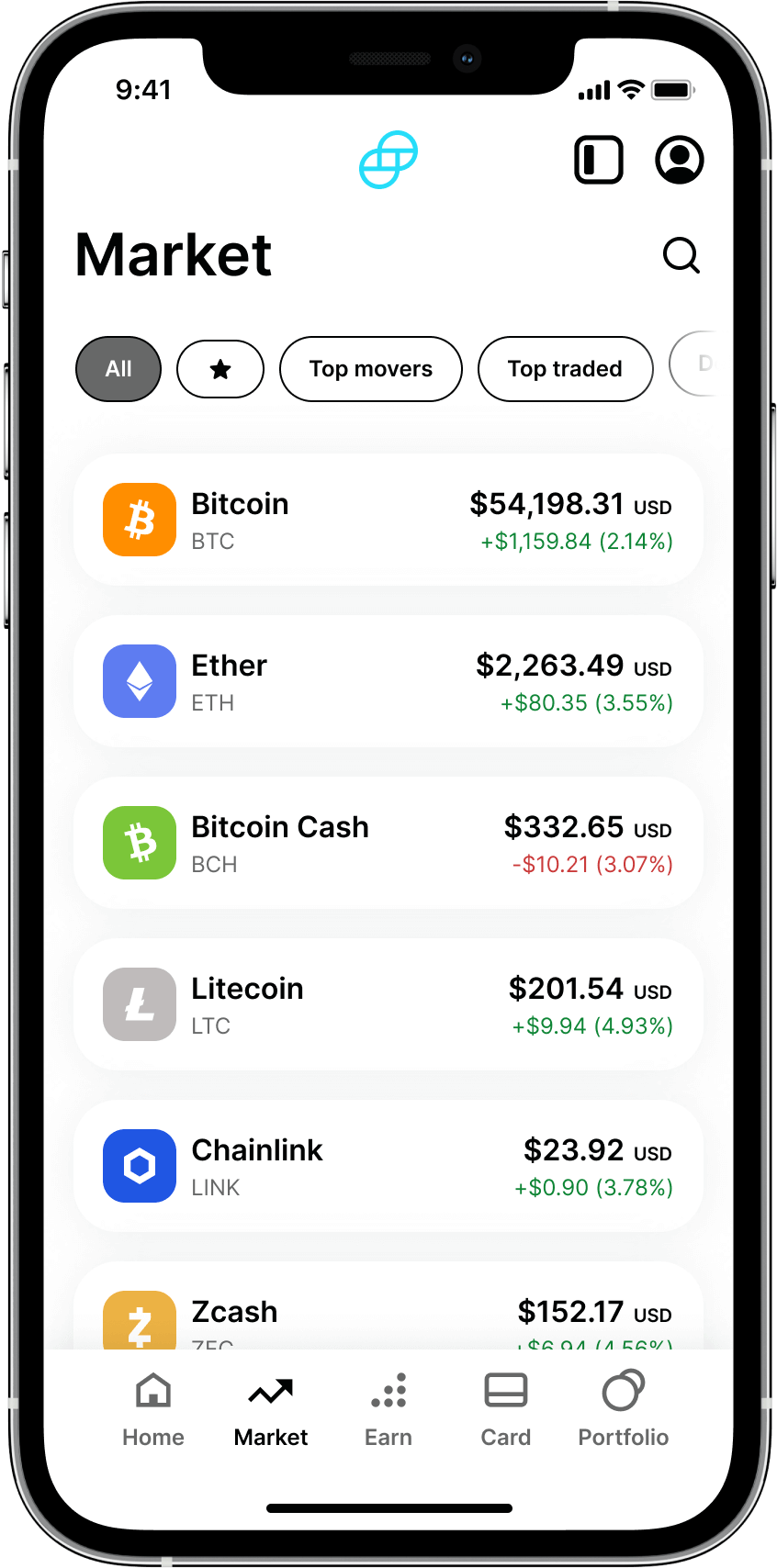Switch to the Portfolio tab
The height and width of the screenshot is (1568, 777).
click(624, 1410)
